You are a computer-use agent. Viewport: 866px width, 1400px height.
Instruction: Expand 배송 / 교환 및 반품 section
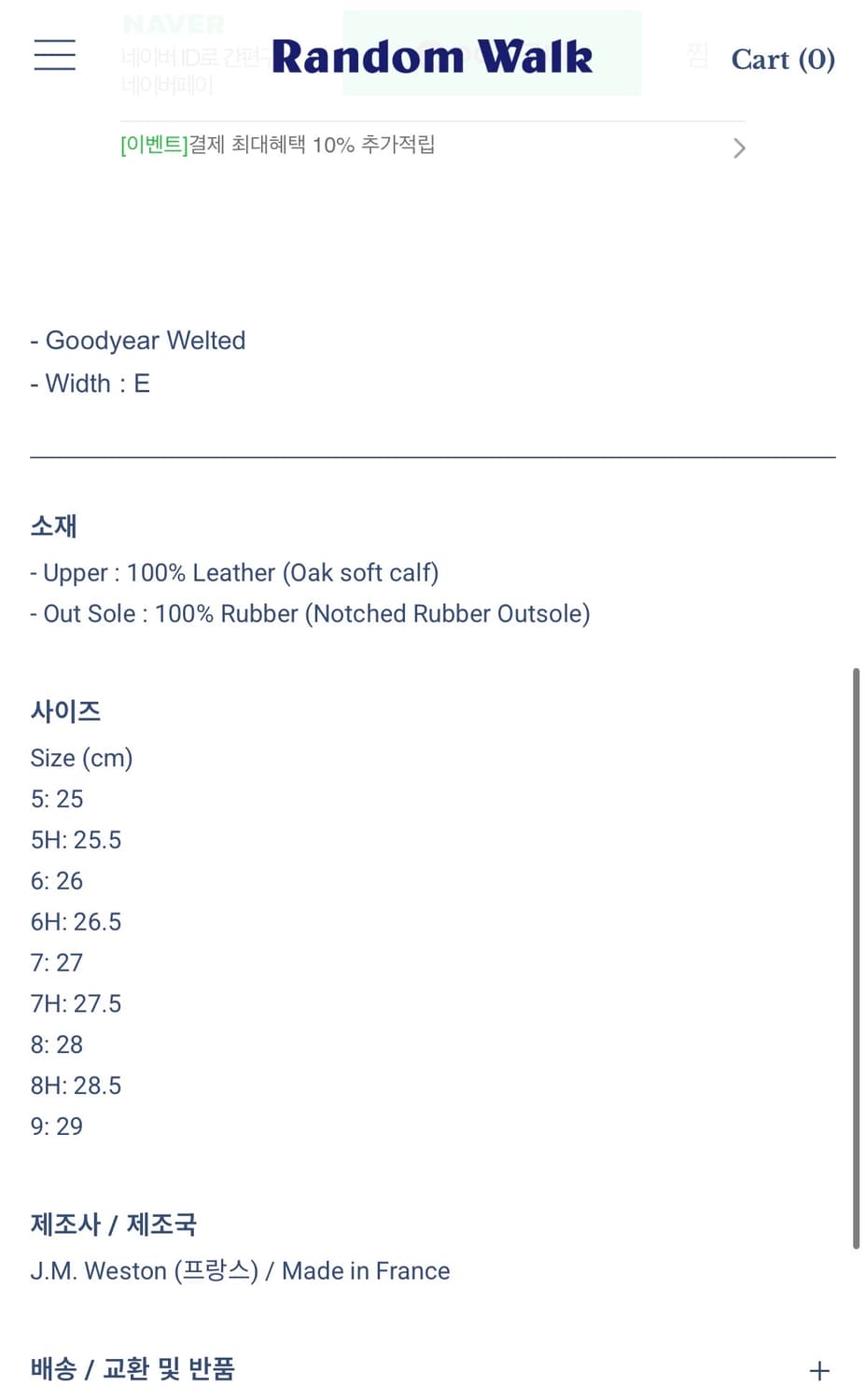(132, 1369)
